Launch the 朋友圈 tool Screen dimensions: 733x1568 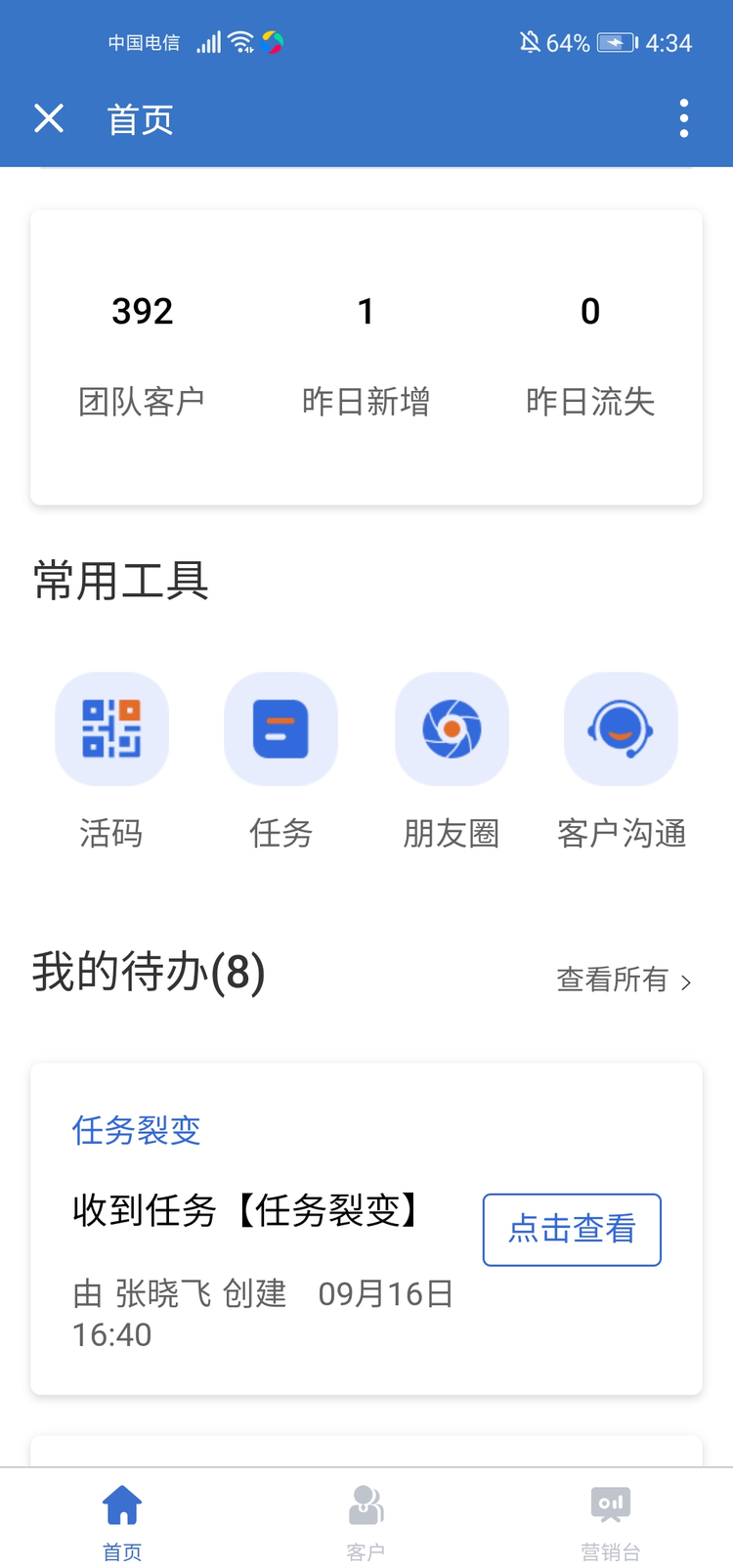(452, 729)
